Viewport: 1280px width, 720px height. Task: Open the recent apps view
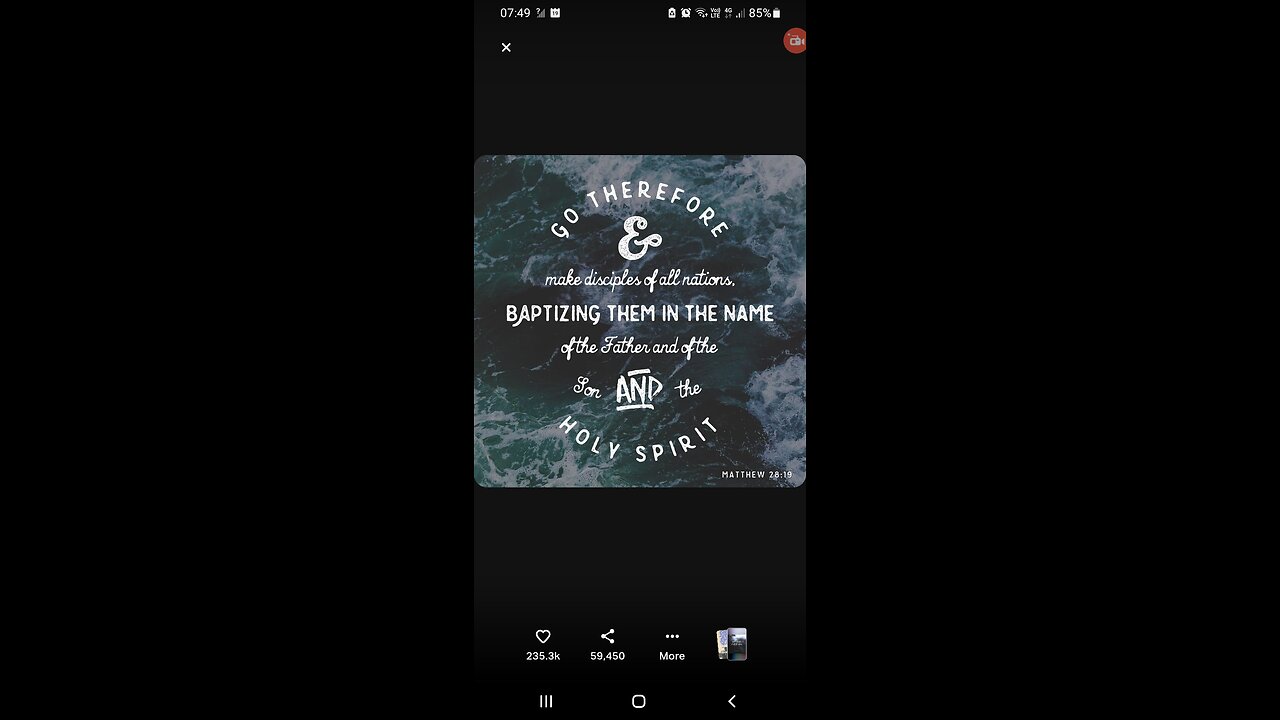[546, 701]
